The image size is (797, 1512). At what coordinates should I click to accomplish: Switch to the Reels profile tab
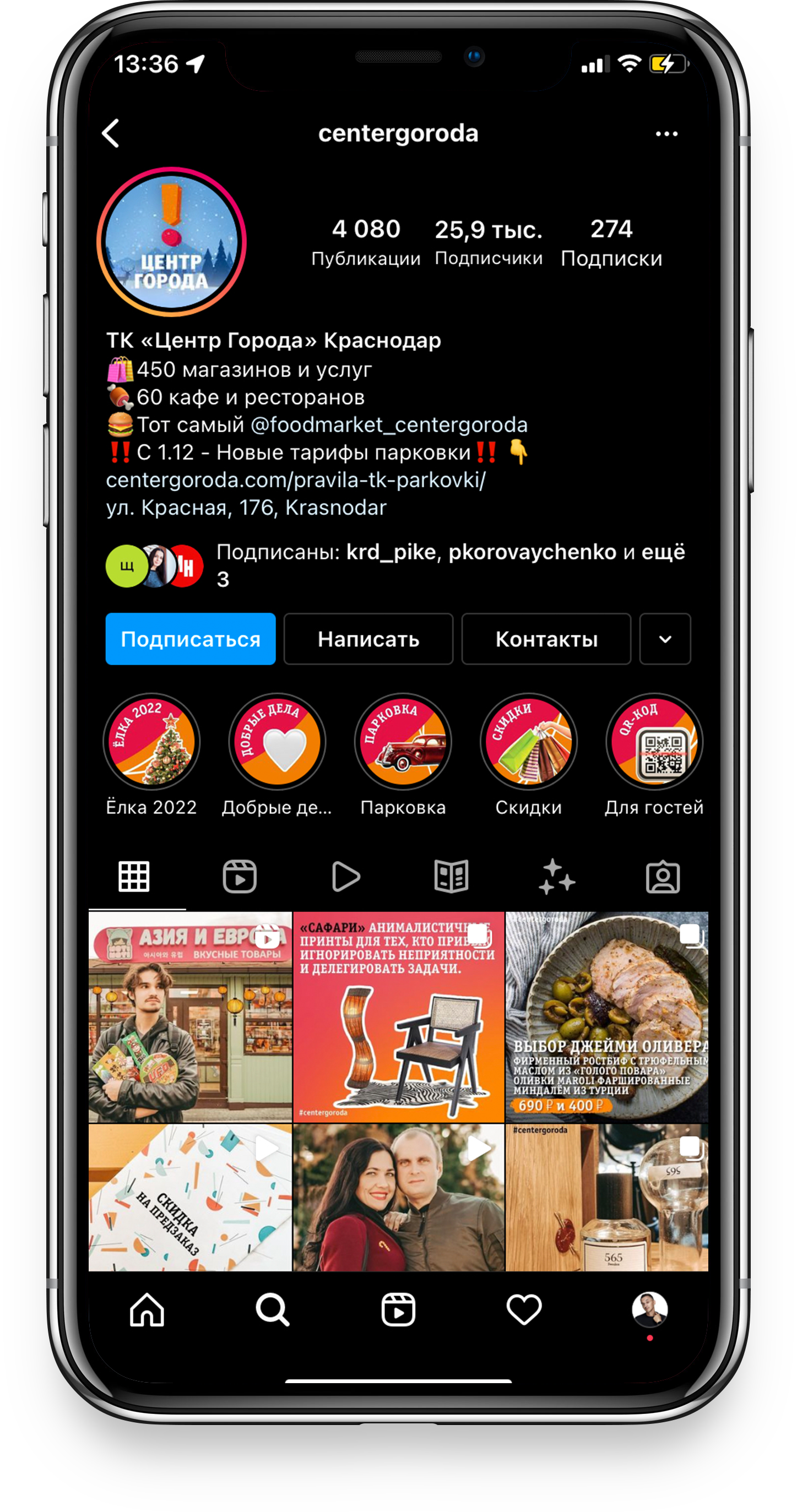click(x=240, y=877)
